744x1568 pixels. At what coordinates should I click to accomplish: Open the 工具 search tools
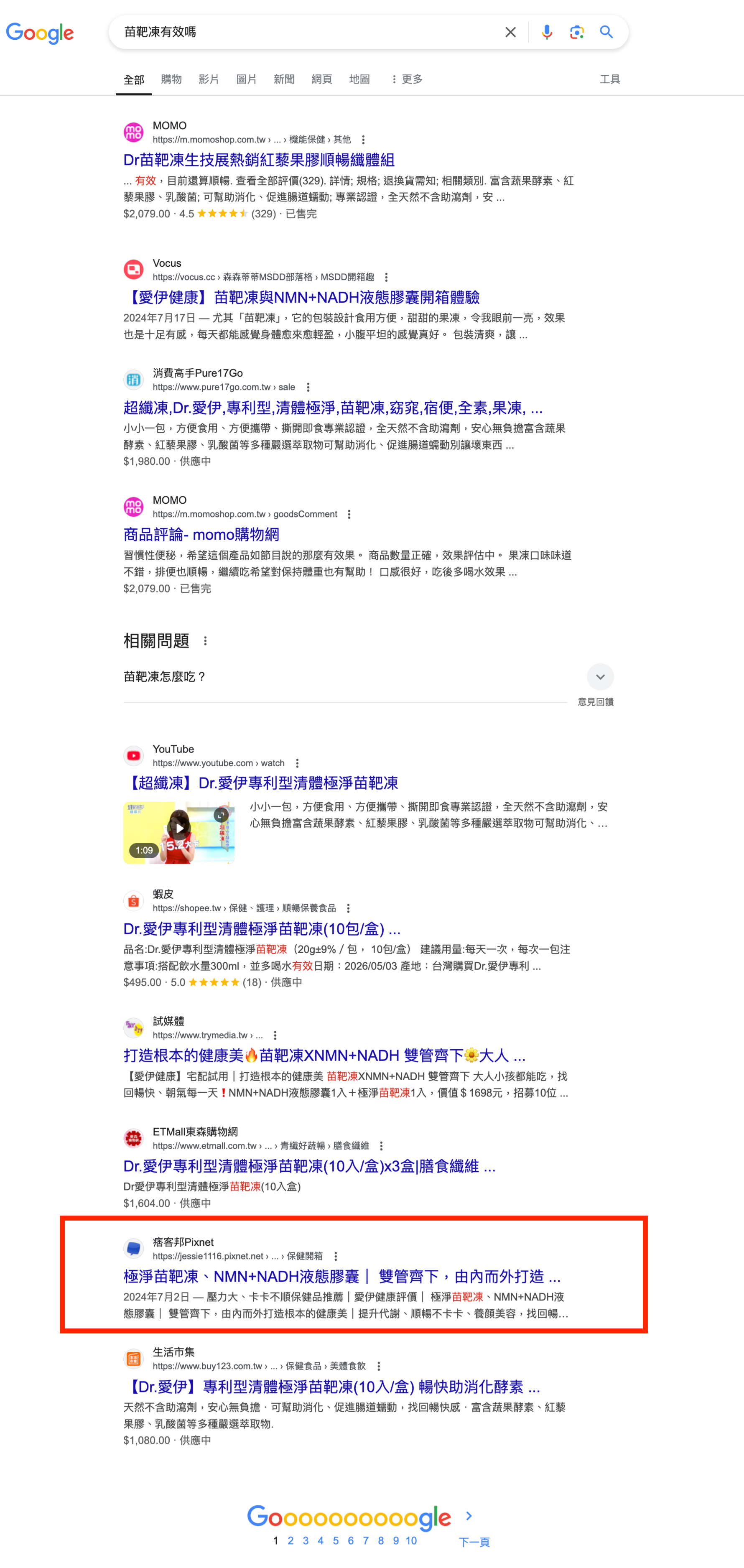pyautogui.click(x=609, y=79)
